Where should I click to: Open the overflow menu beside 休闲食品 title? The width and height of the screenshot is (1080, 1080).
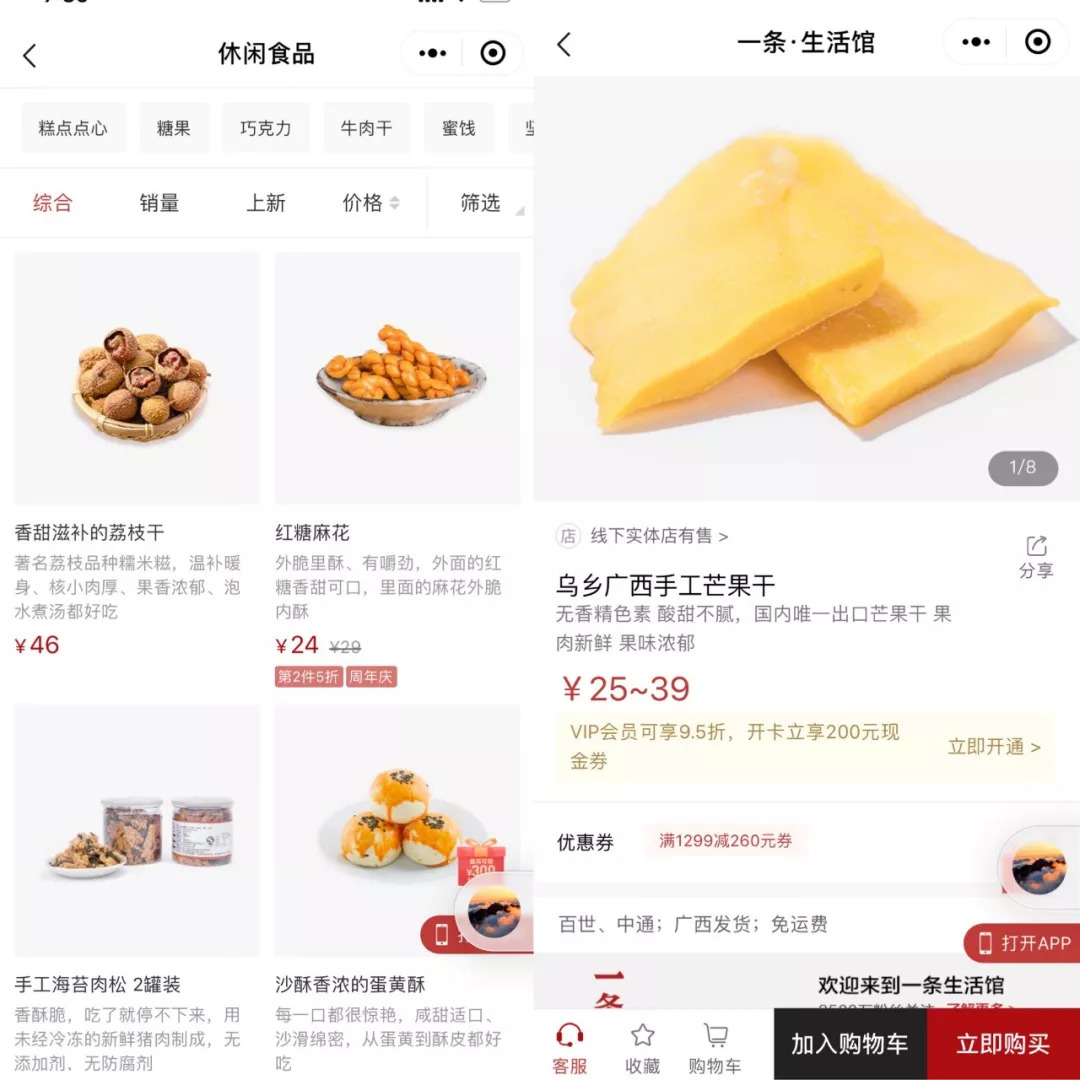click(432, 54)
